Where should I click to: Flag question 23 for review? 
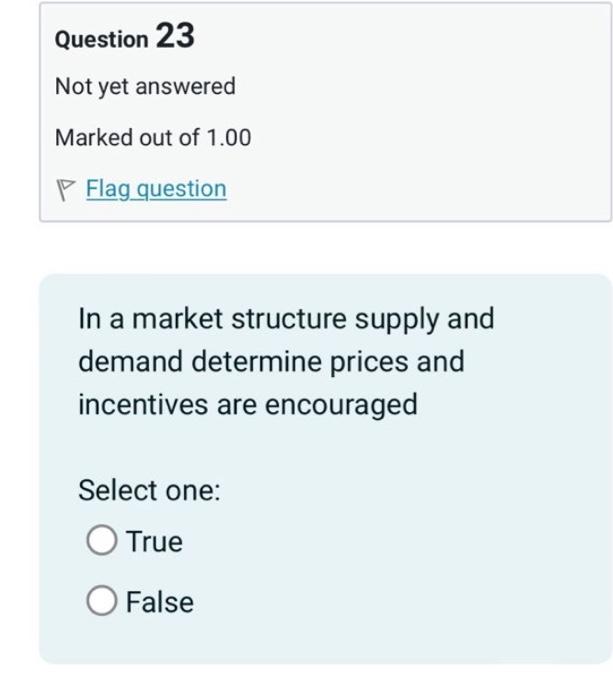(155, 189)
